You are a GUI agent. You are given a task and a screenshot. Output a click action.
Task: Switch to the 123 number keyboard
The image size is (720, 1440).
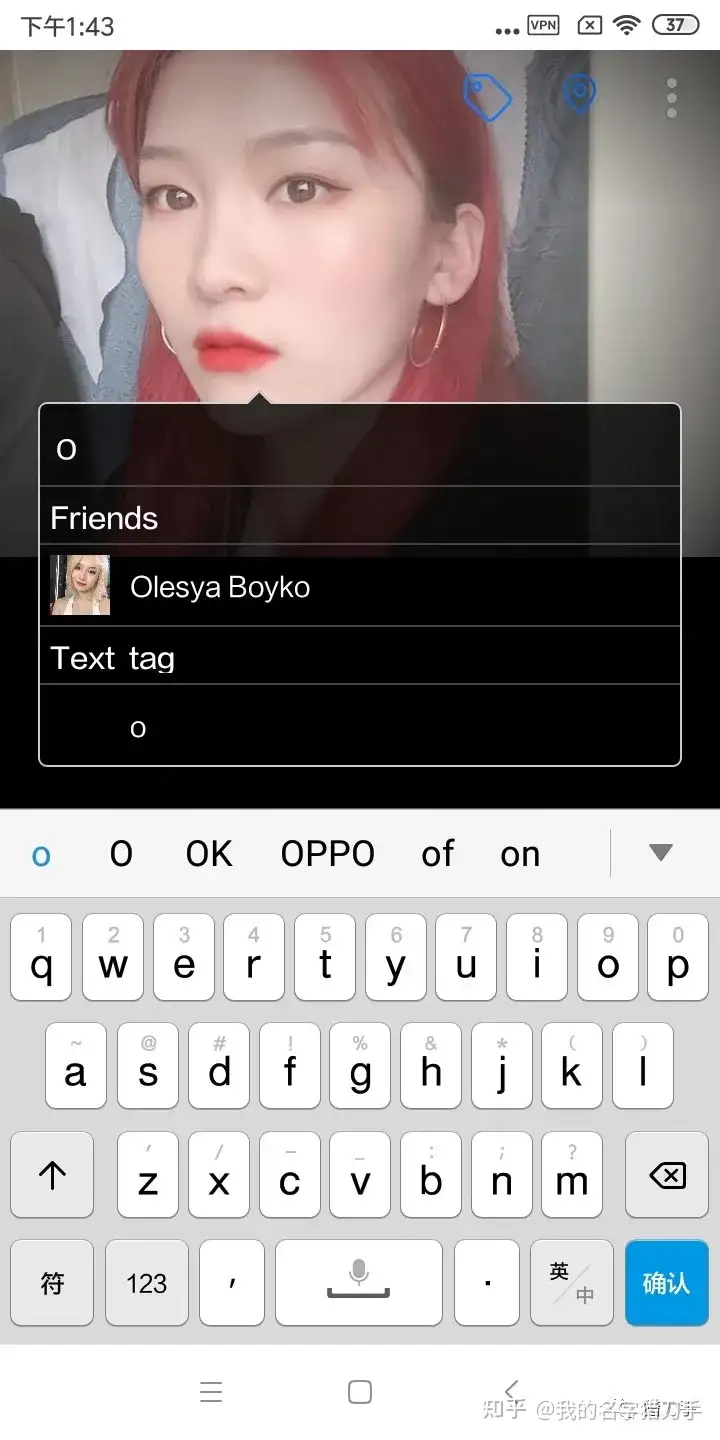147,1283
